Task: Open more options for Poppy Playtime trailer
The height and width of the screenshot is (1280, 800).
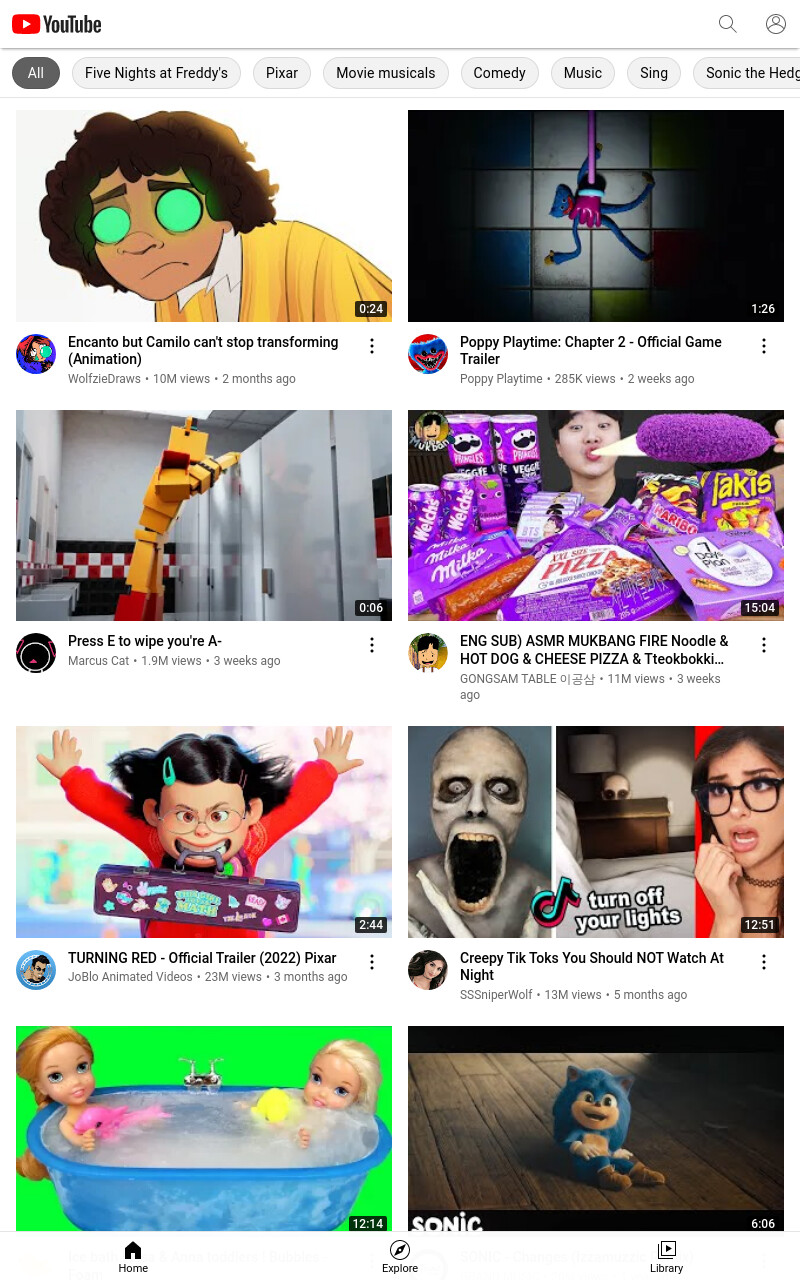Action: [764, 346]
